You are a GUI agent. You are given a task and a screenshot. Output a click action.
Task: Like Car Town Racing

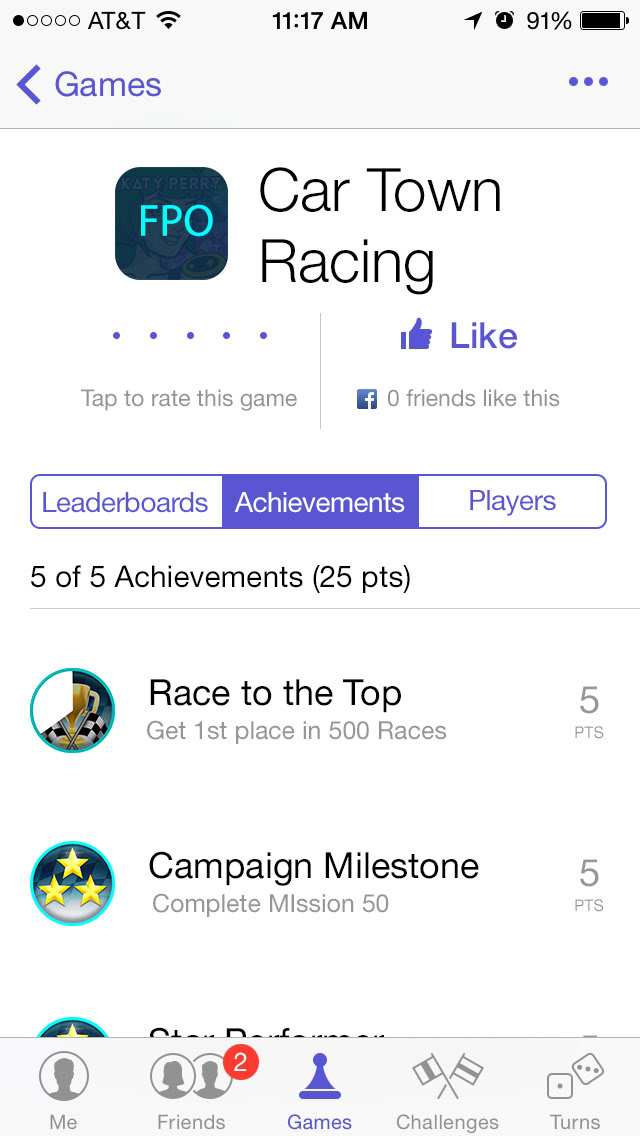pos(458,337)
